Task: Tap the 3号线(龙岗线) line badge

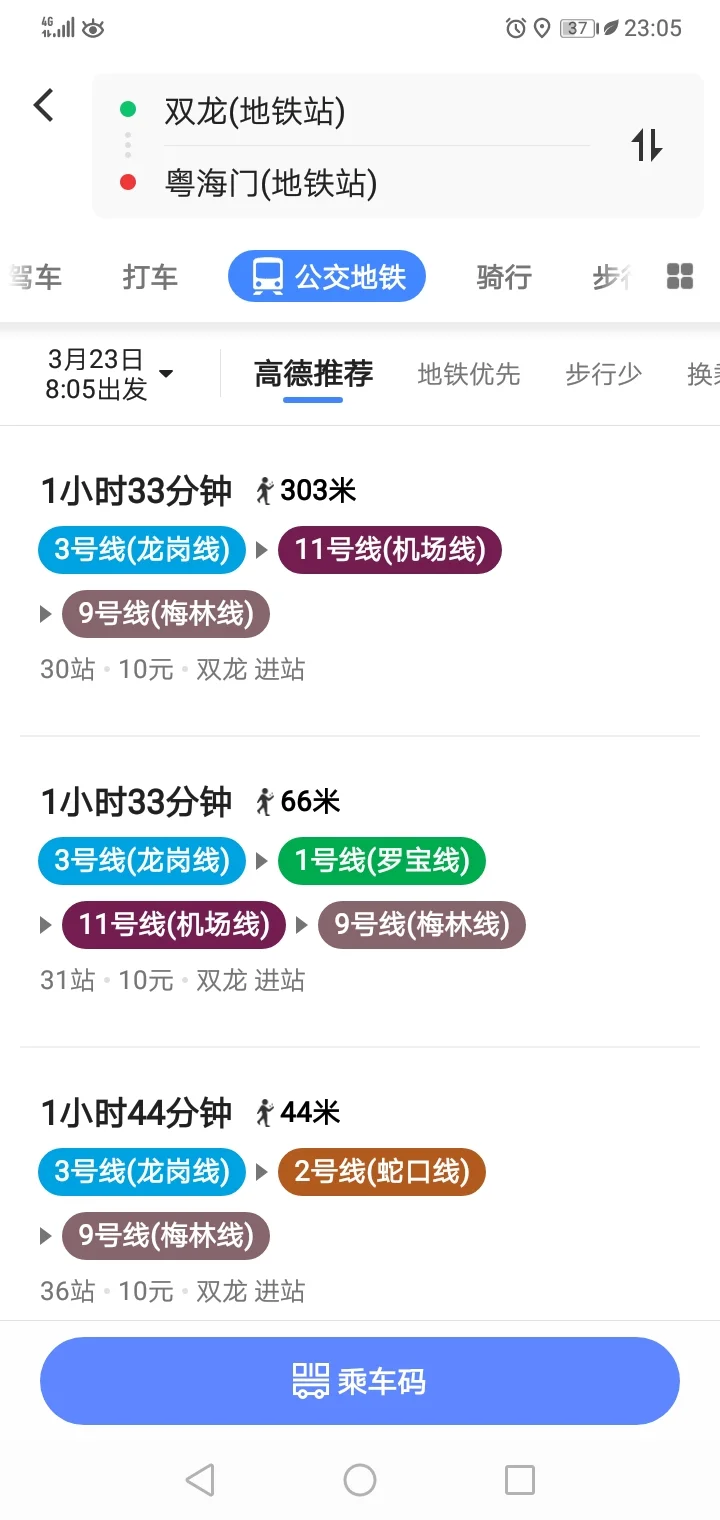Action: (x=141, y=549)
